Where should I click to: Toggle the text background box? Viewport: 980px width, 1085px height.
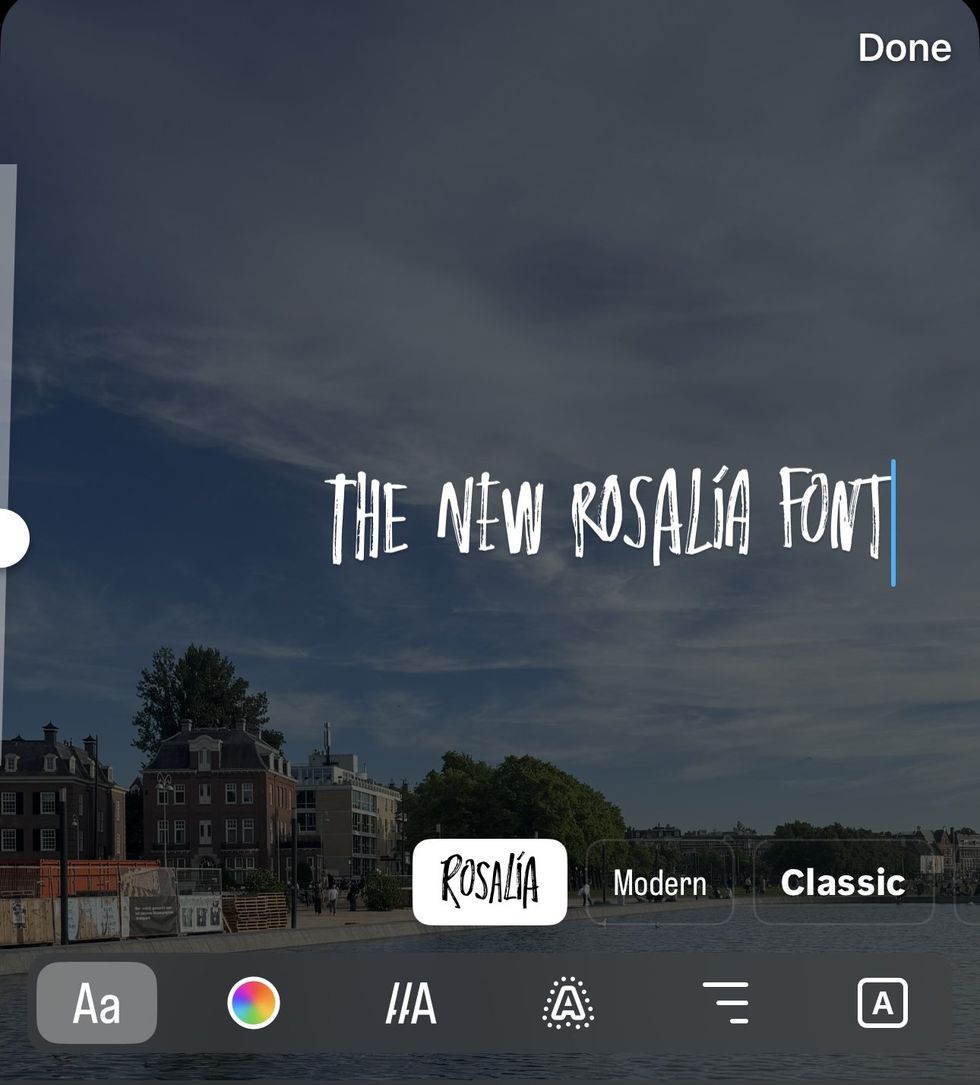pyautogui.click(x=882, y=1003)
